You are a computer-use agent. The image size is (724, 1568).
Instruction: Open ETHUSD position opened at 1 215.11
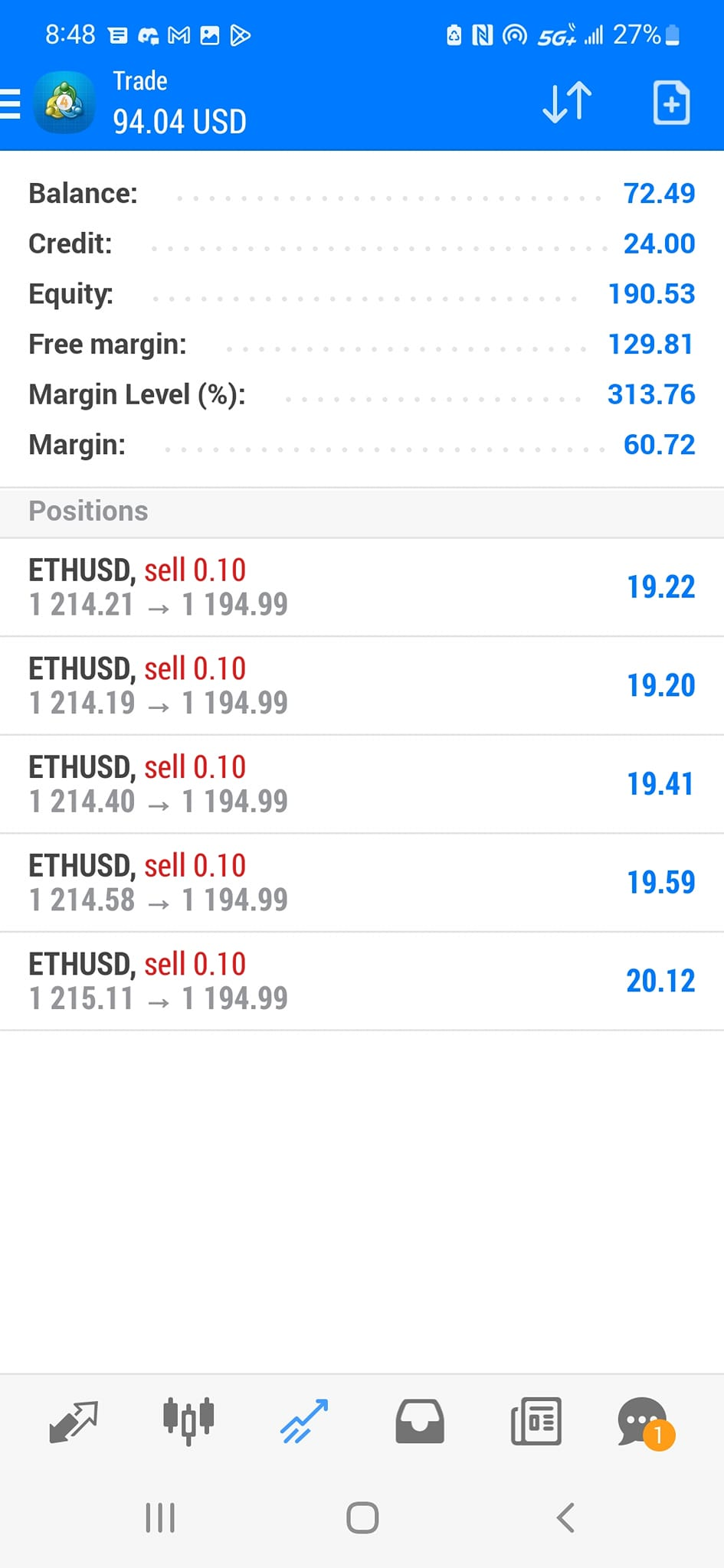(362, 982)
